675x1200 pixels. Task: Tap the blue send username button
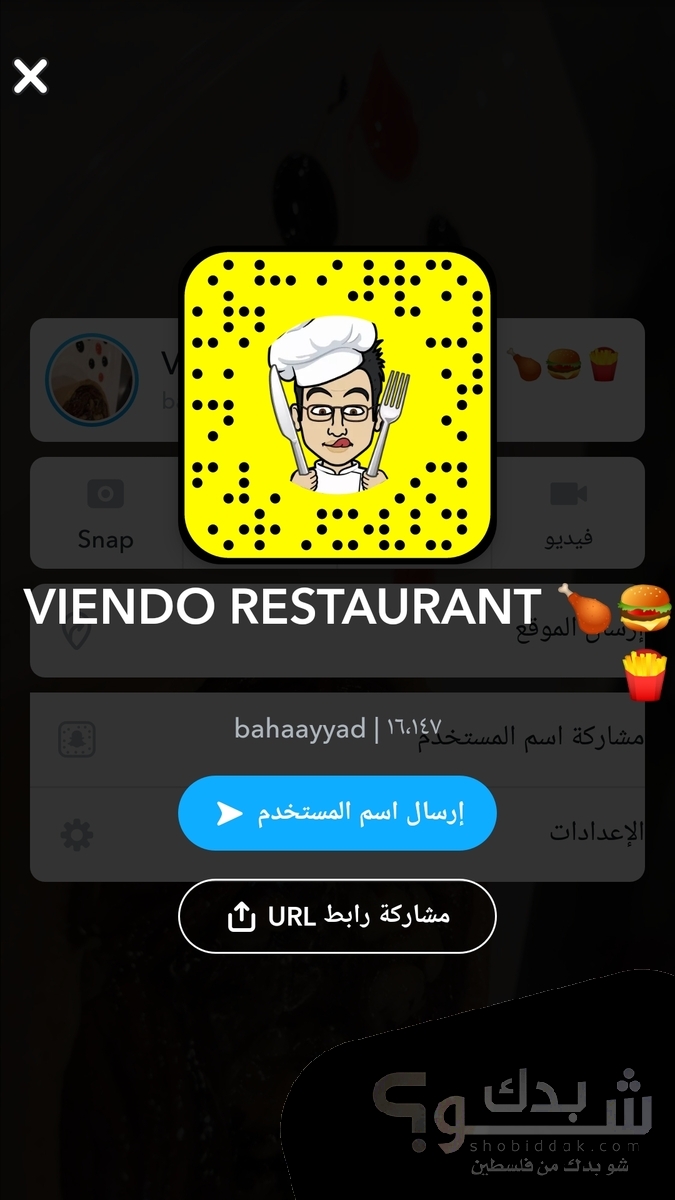click(337, 813)
